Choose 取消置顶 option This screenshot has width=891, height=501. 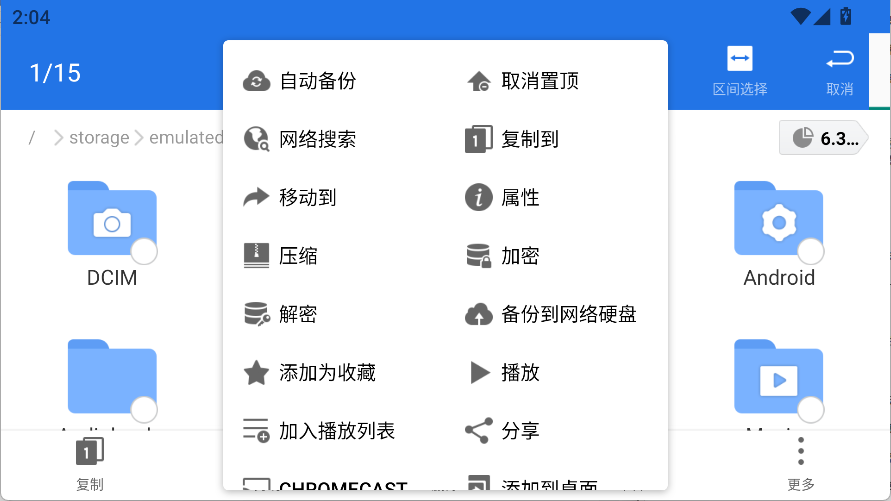click(x=539, y=81)
